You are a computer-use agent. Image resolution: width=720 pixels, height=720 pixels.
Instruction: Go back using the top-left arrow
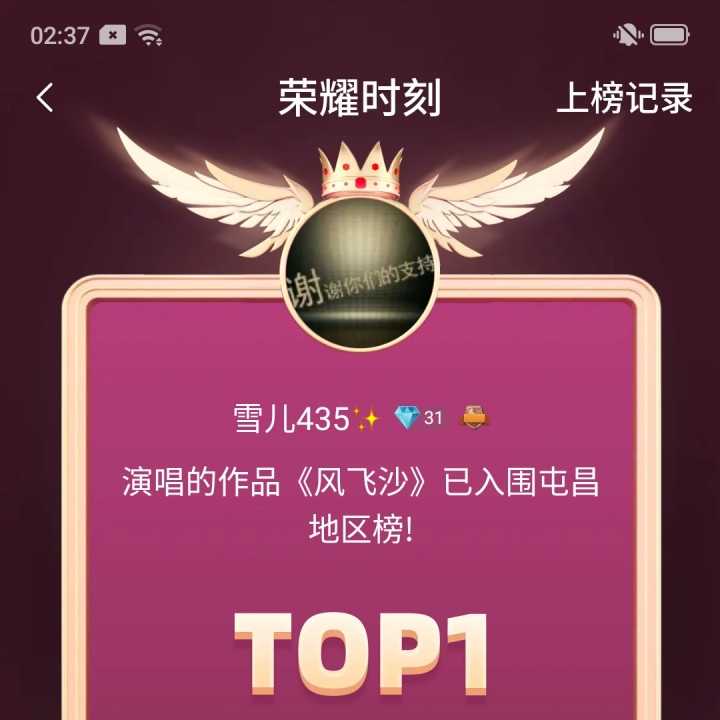pos(44,98)
